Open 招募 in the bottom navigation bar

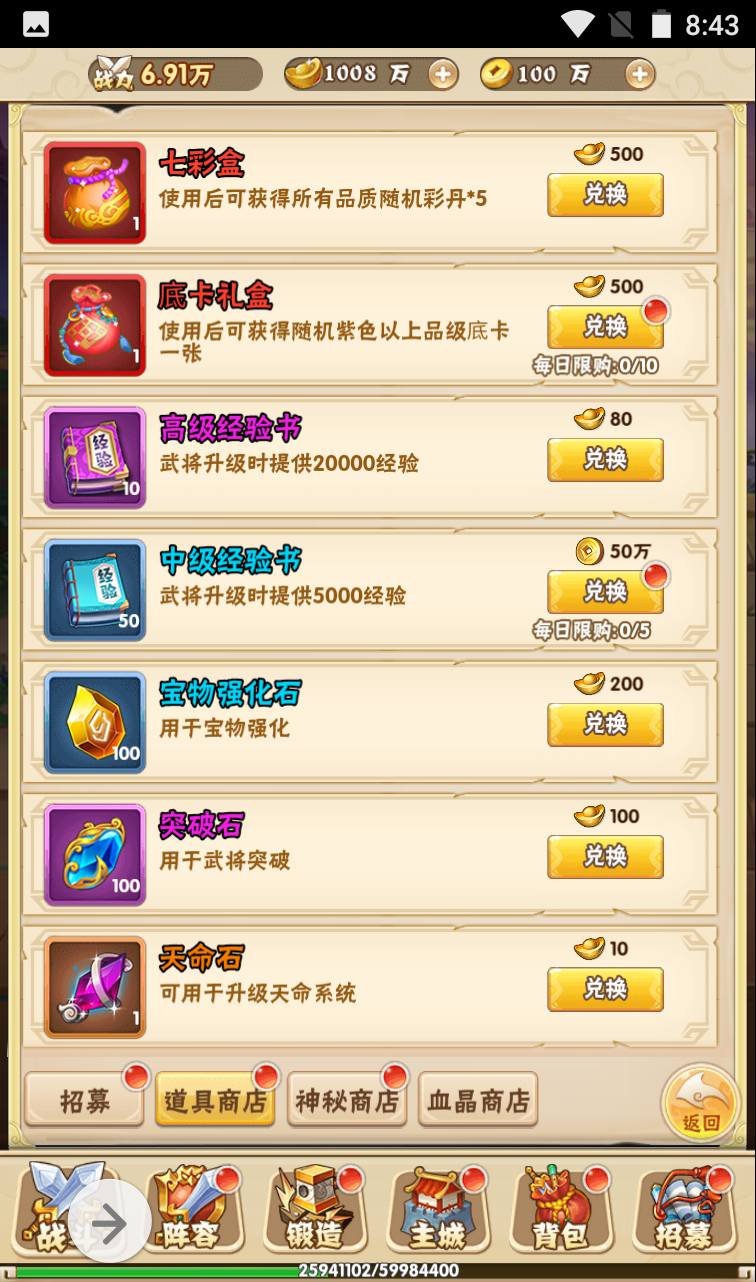pyautogui.click(x=683, y=1210)
